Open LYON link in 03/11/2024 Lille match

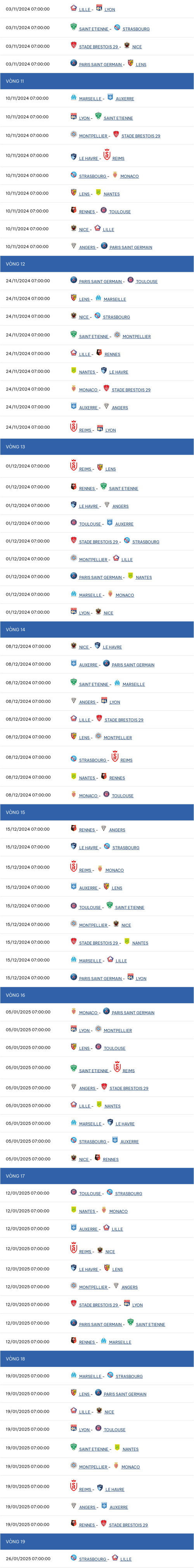110,10
